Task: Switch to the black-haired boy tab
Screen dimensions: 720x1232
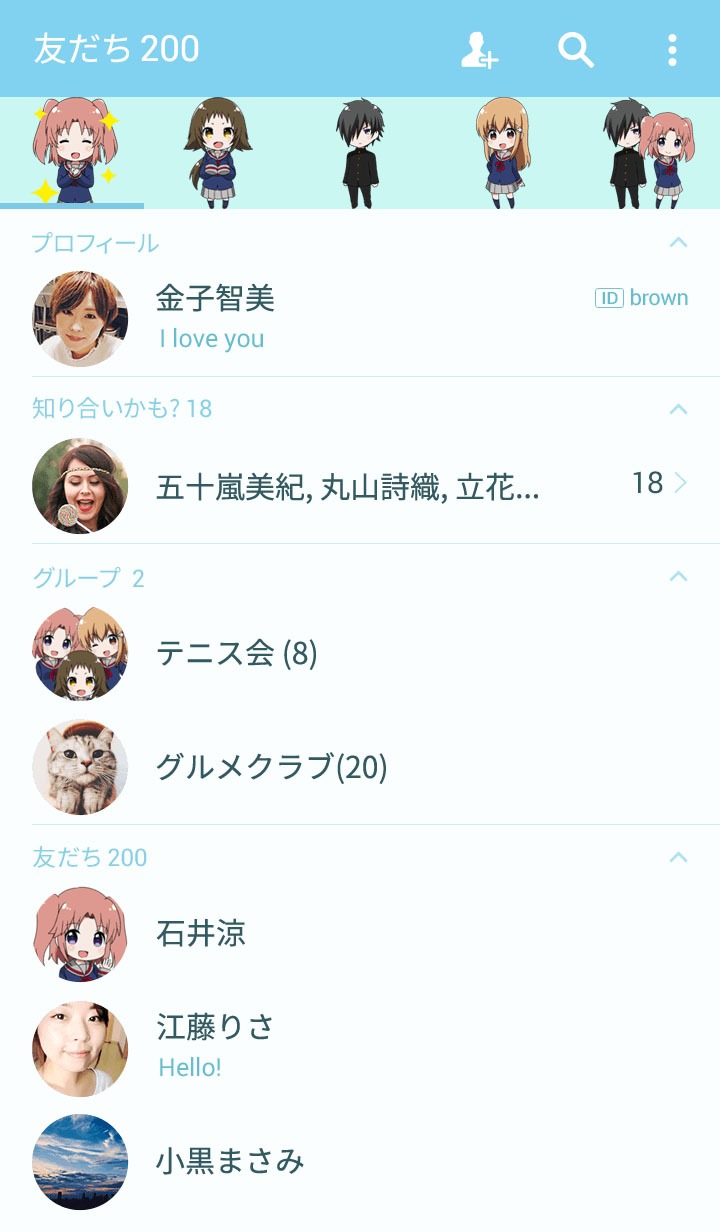Action: 360,153
